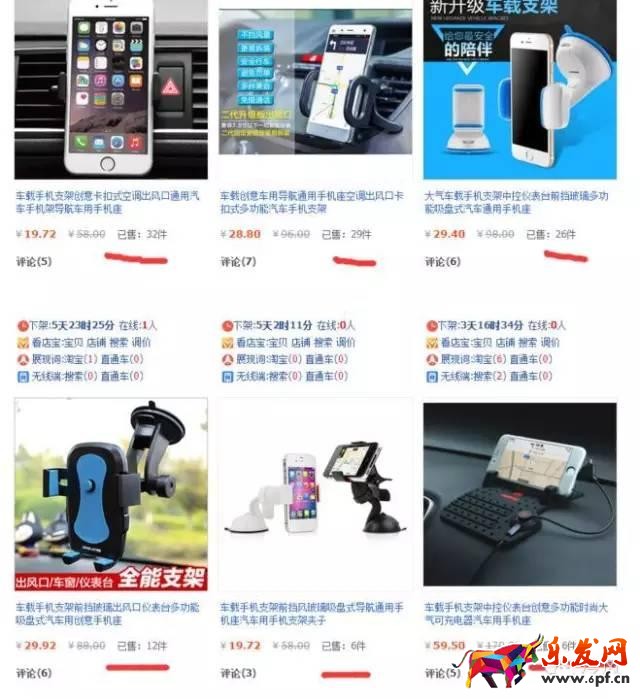Tap 直通车(0) in the 无线端 row for 5天23时25分

pyautogui.click(x=120, y=377)
